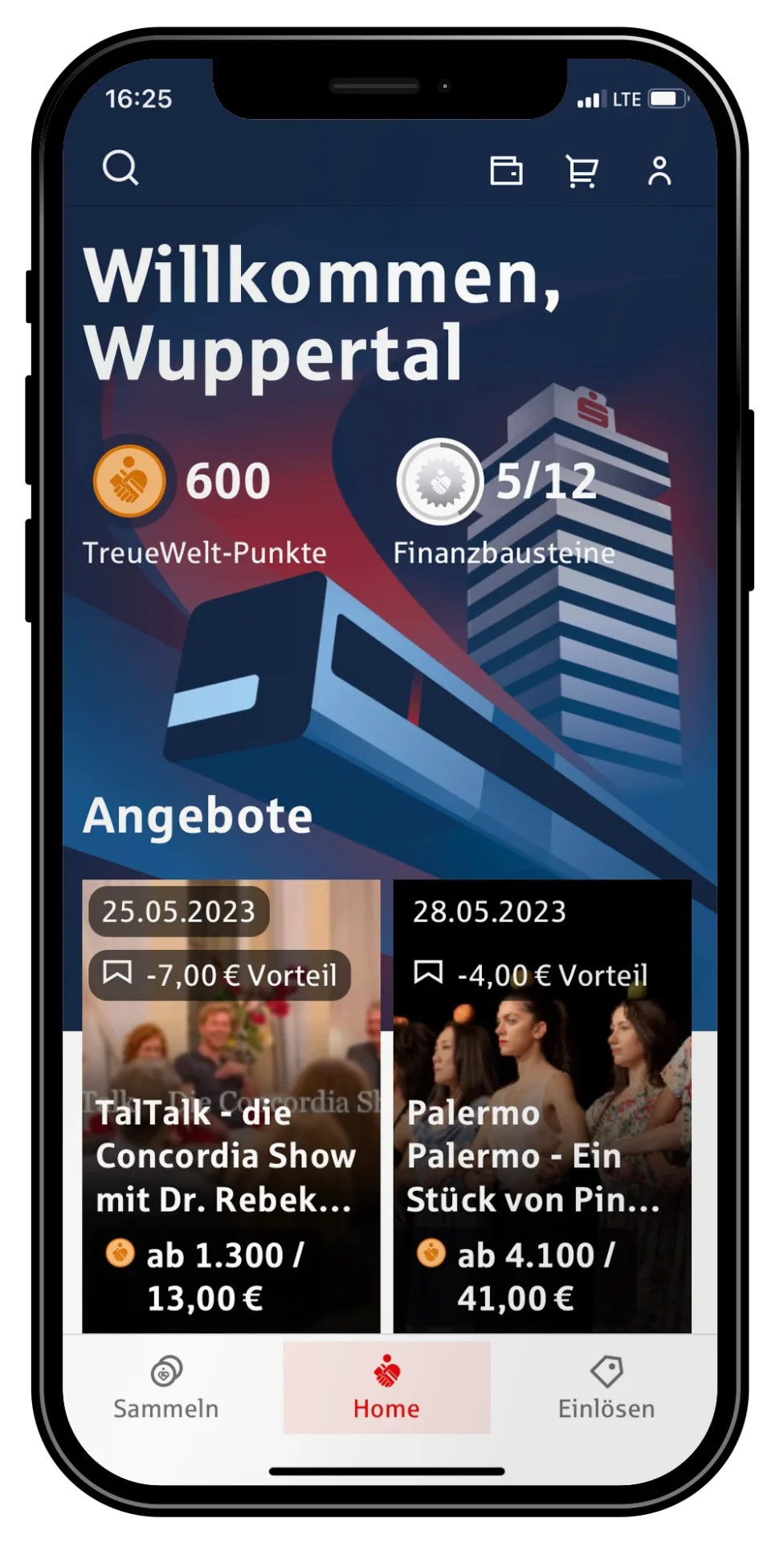Bookmark the Palermo Palermo offer

pyautogui.click(x=428, y=973)
